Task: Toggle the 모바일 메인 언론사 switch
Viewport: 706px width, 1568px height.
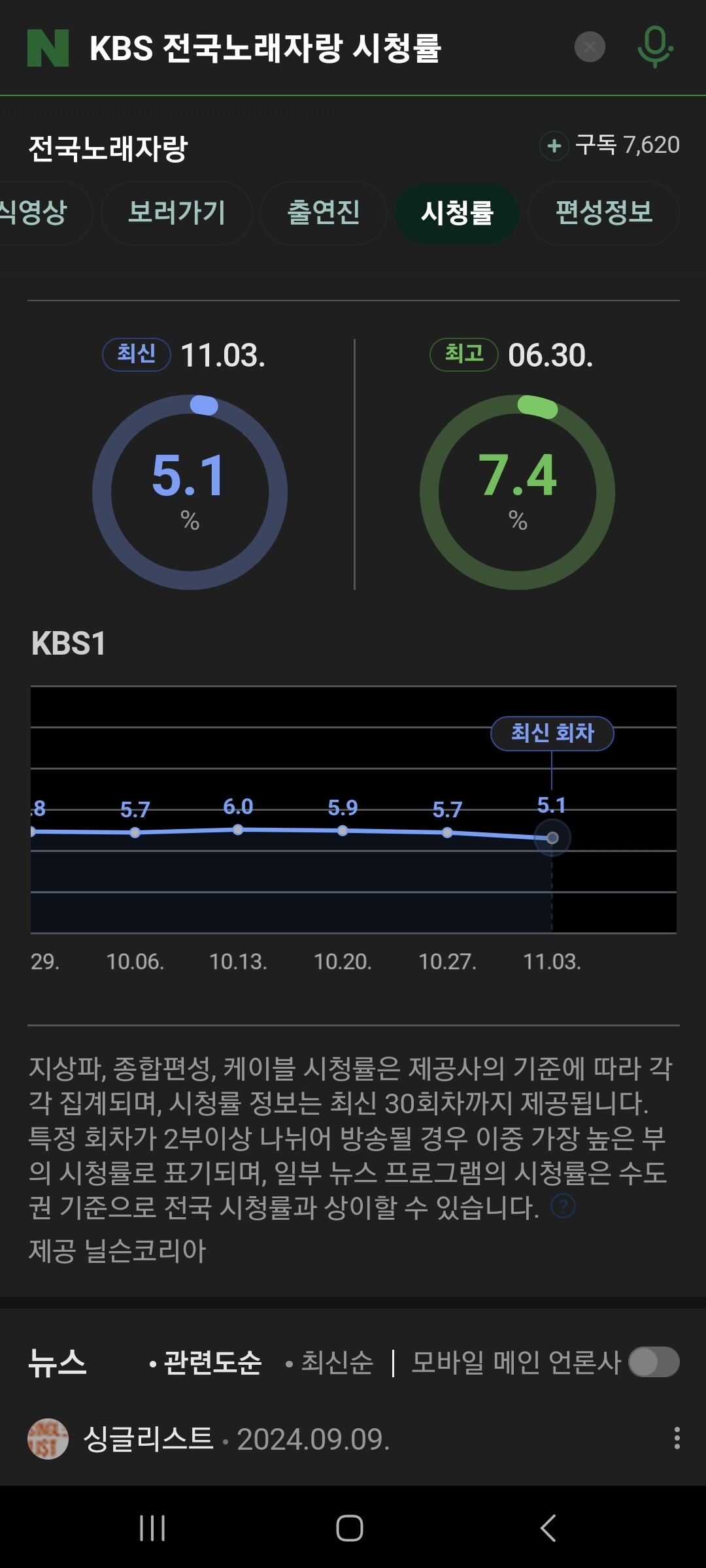Action: [x=654, y=1362]
